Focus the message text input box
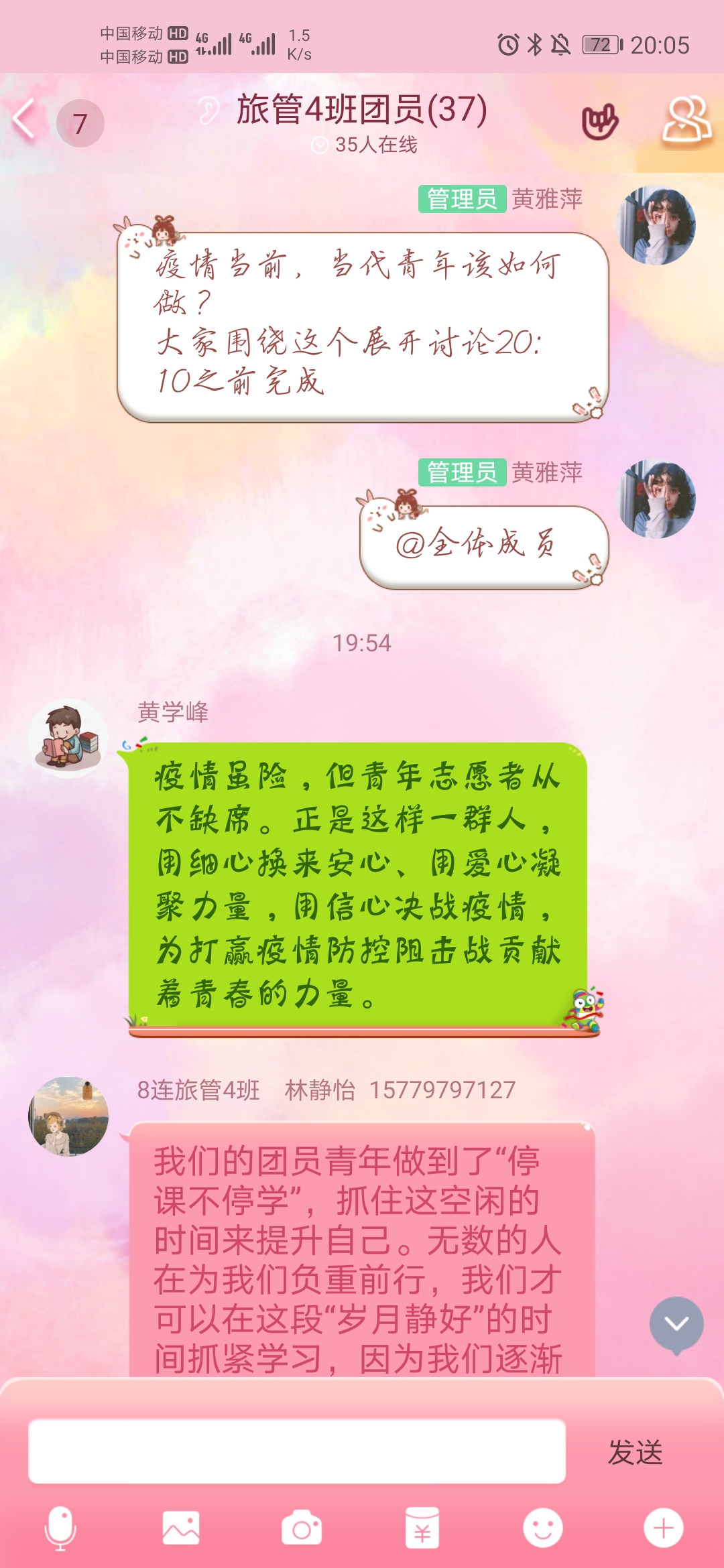724x1568 pixels. 296,1451
